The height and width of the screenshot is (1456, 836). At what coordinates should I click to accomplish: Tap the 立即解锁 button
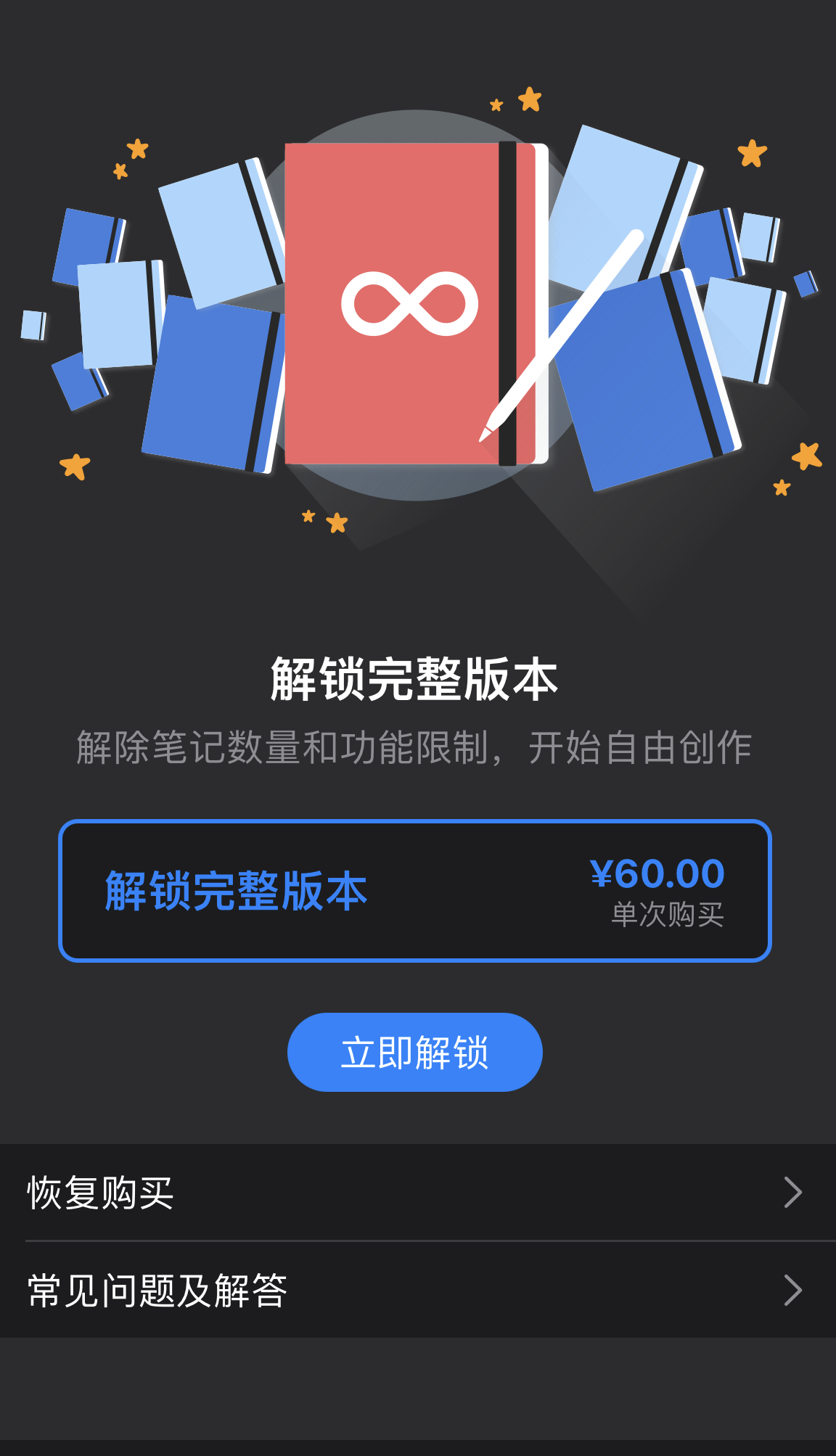pos(414,1052)
